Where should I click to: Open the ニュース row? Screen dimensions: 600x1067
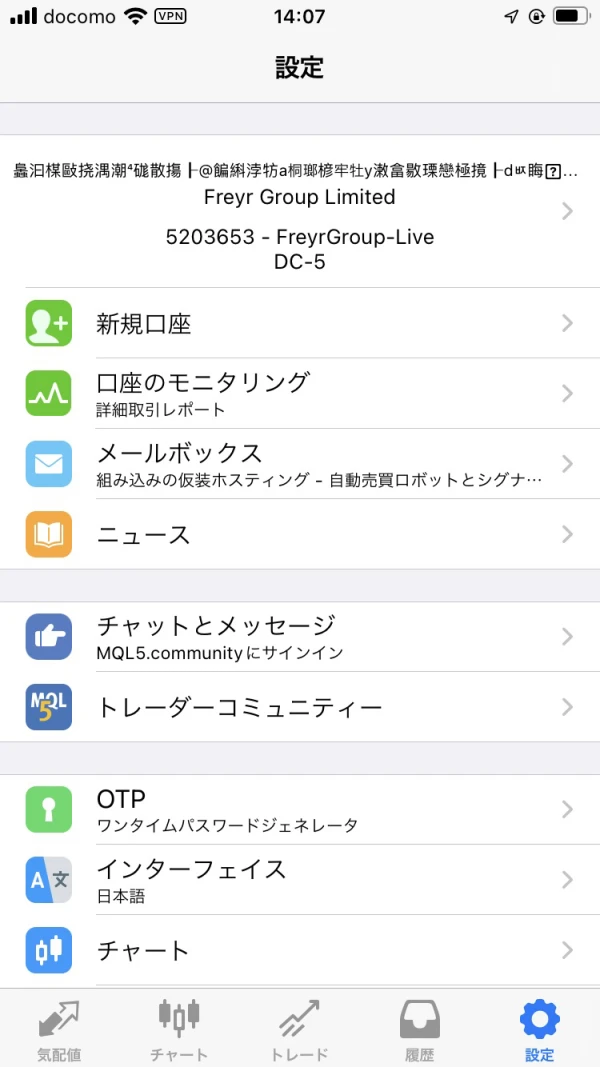pyautogui.click(x=300, y=534)
